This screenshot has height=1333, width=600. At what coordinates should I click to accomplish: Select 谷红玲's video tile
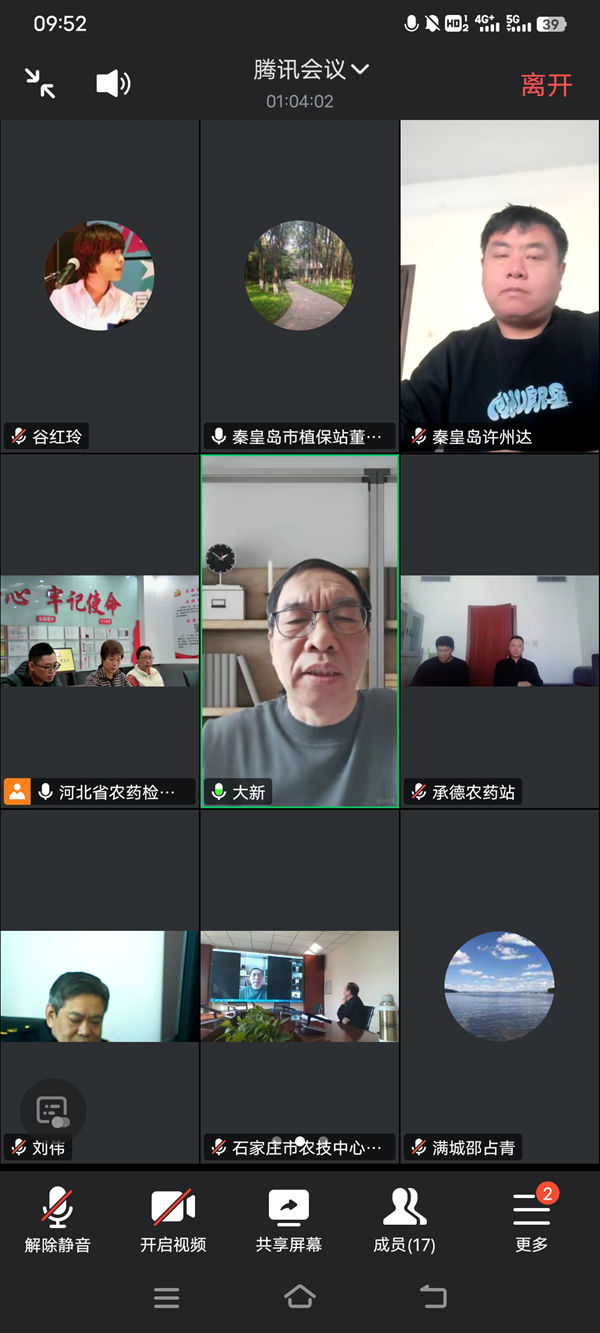(x=100, y=285)
